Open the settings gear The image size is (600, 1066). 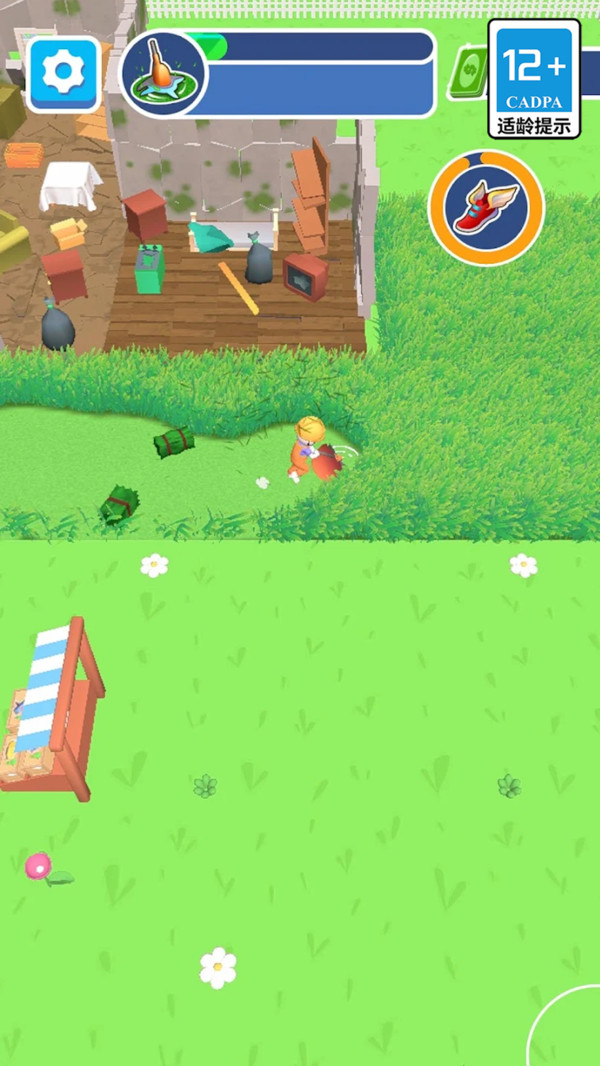pyautogui.click(x=65, y=73)
